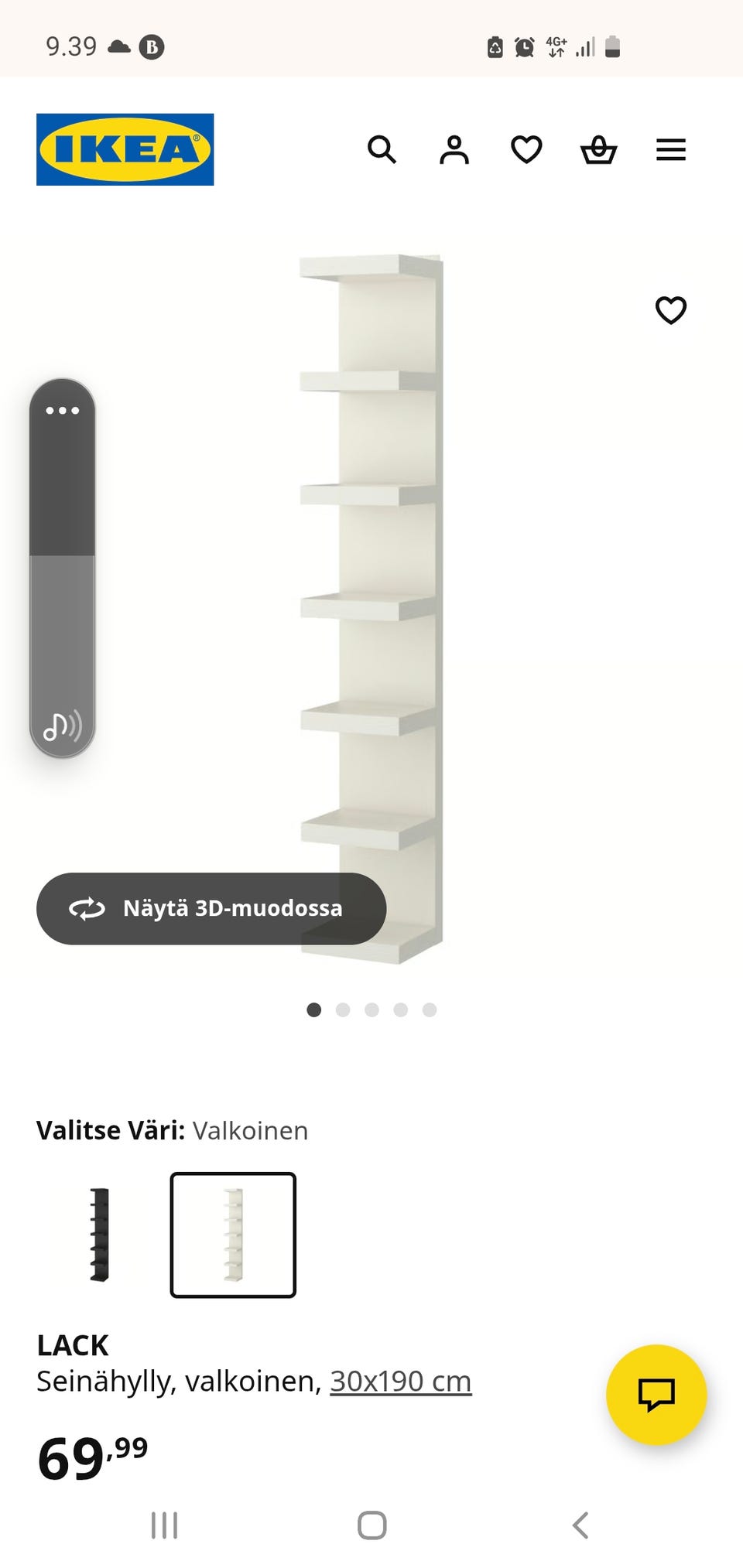
Task: Open the hamburger navigation menu
Action: tap(670, 150)
